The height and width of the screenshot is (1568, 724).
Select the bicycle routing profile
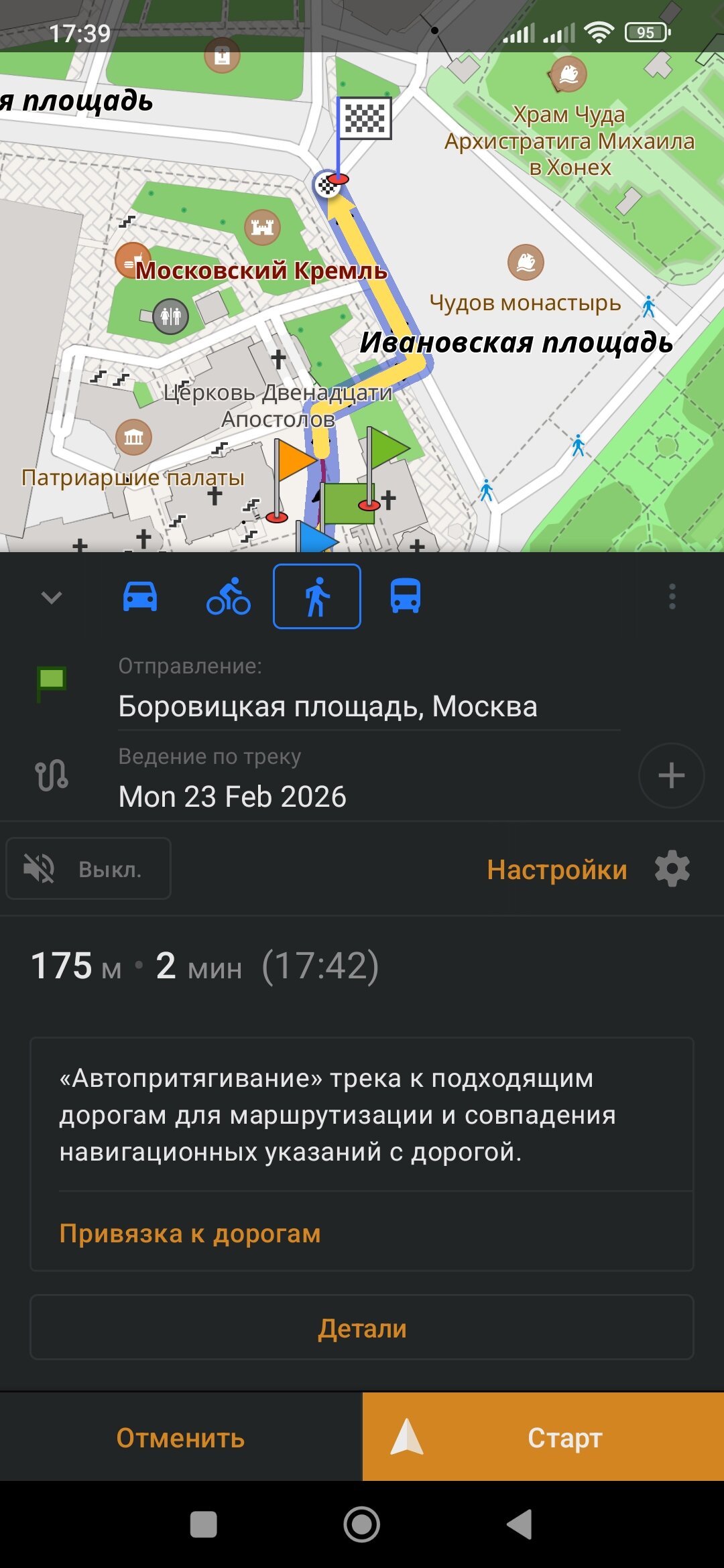[x=228, y=596]
